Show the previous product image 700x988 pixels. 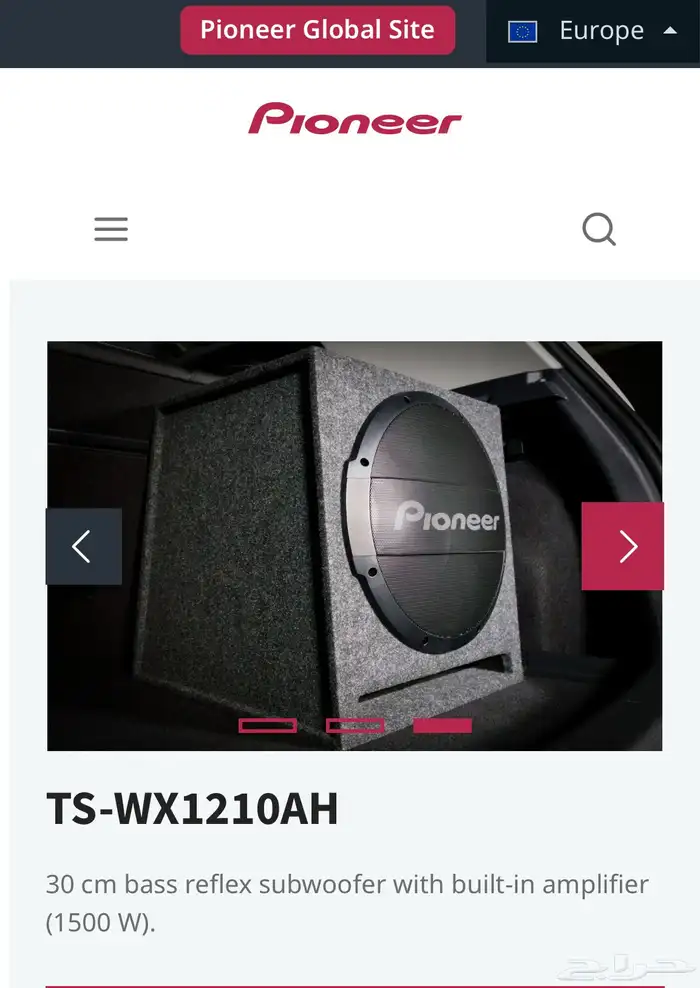click(x=84, y=546)
